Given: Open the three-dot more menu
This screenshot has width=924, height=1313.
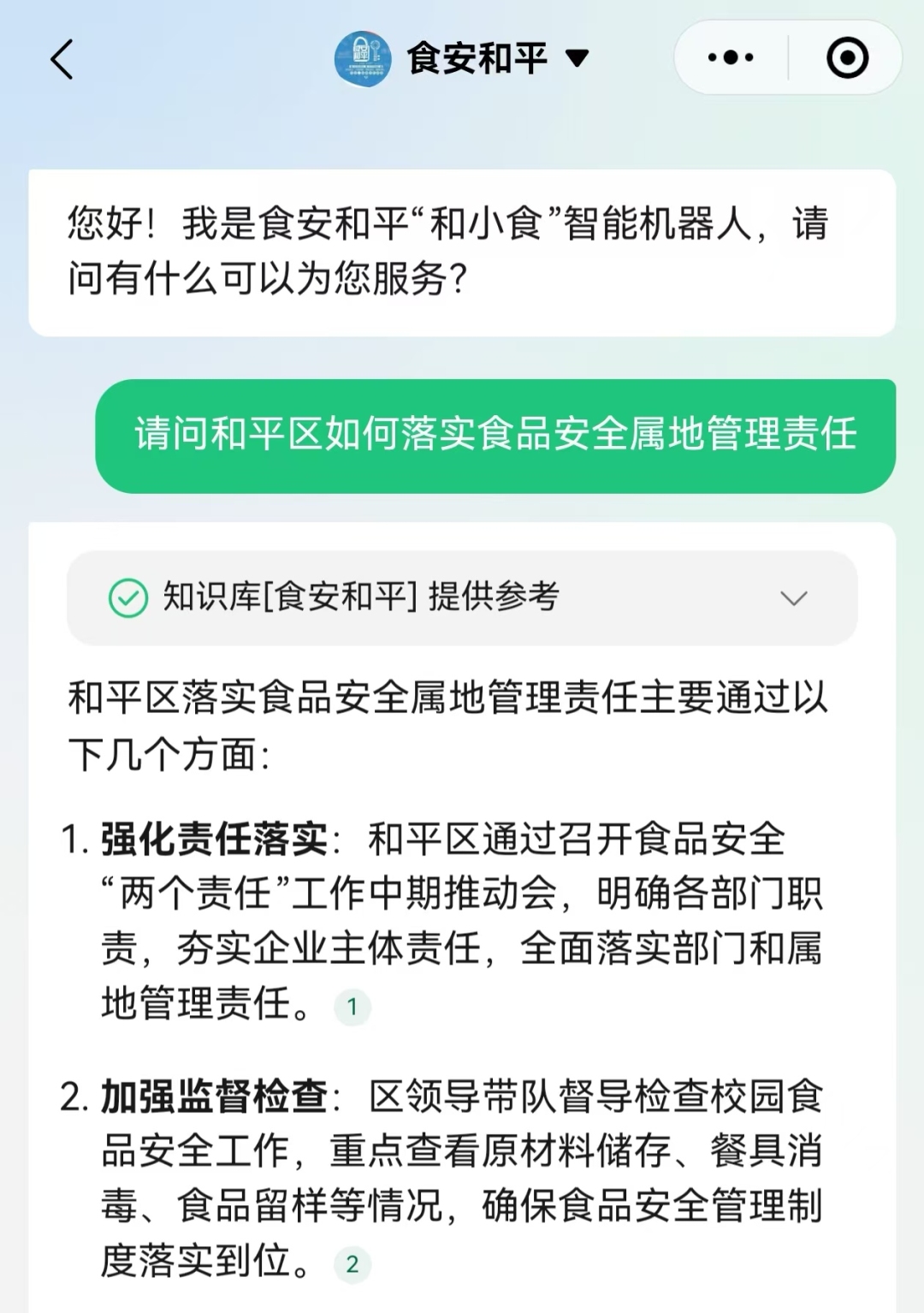Looking at the screenshot, I should (731, 58).
